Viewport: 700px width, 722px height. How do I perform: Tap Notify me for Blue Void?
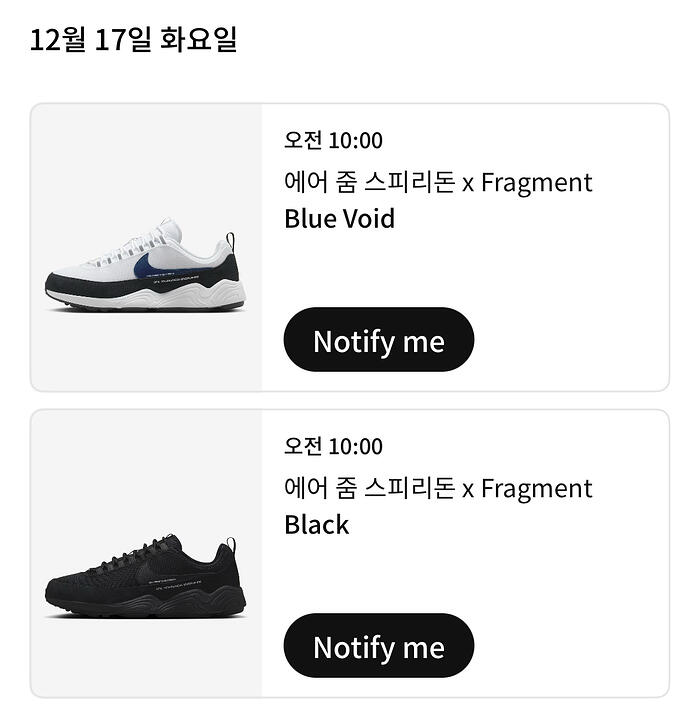[378, 340]
